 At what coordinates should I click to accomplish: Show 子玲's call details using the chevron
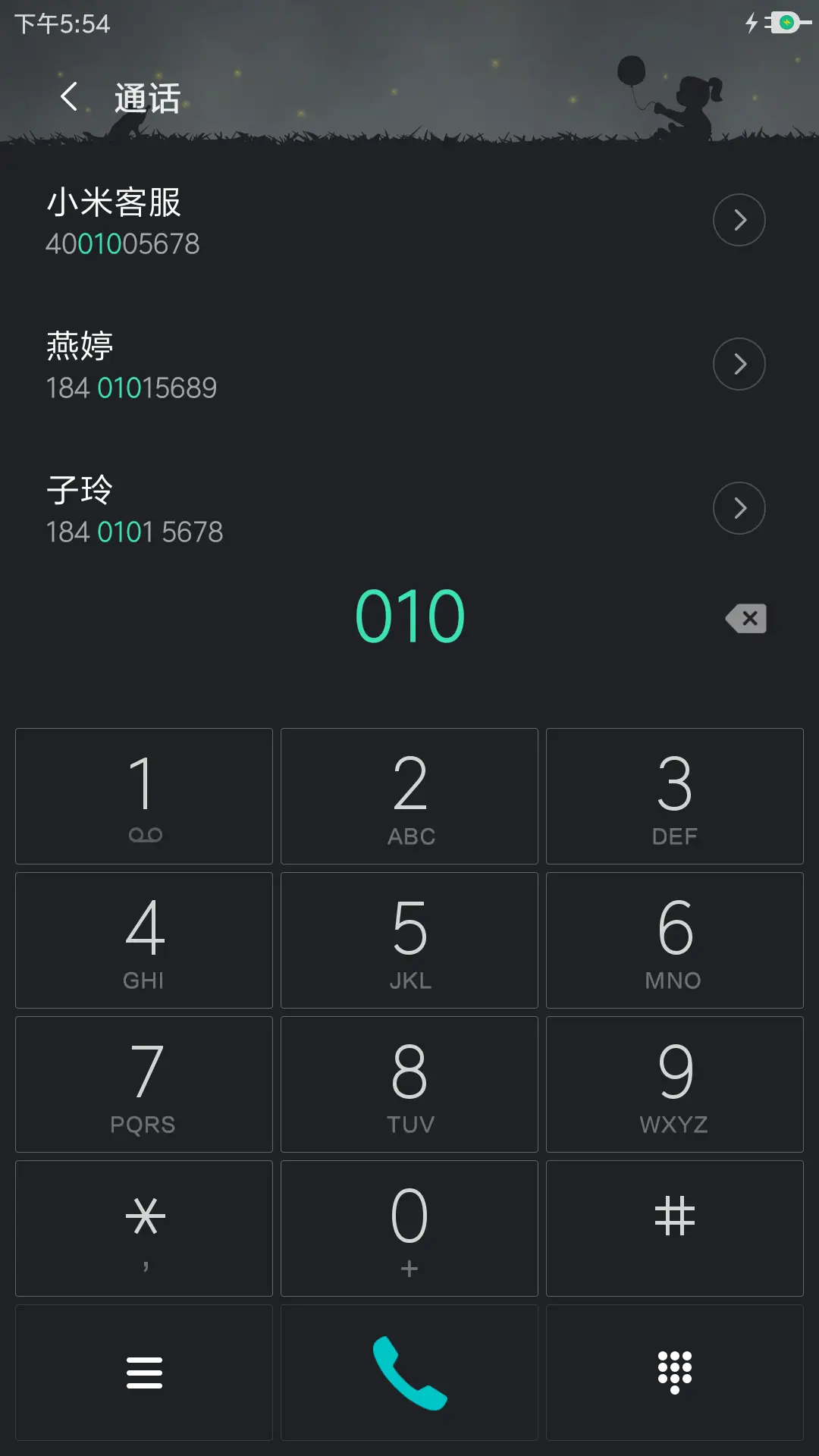tap(739, 507)
